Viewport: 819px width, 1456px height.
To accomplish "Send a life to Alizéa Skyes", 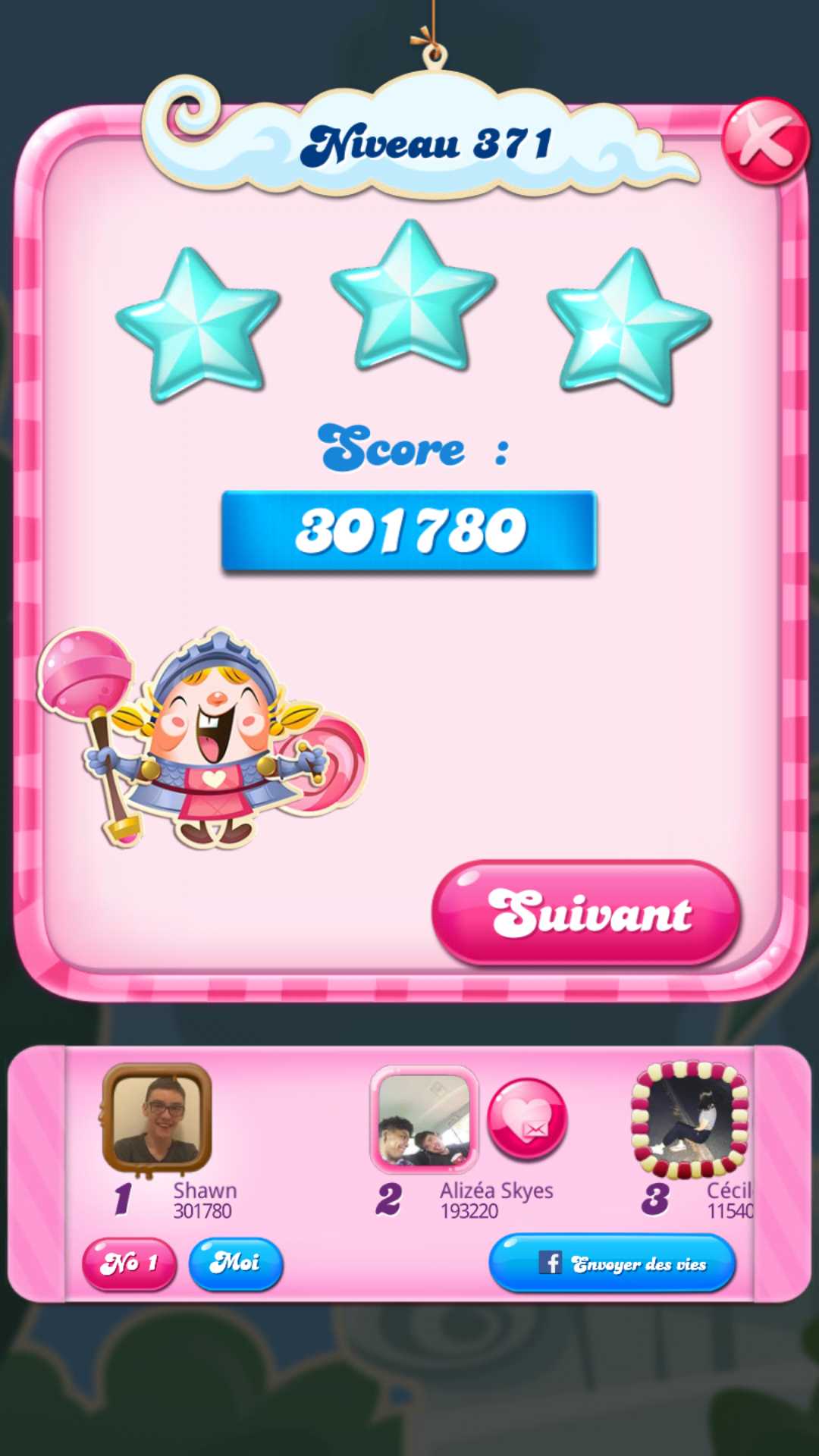I will coord(526,1119).
